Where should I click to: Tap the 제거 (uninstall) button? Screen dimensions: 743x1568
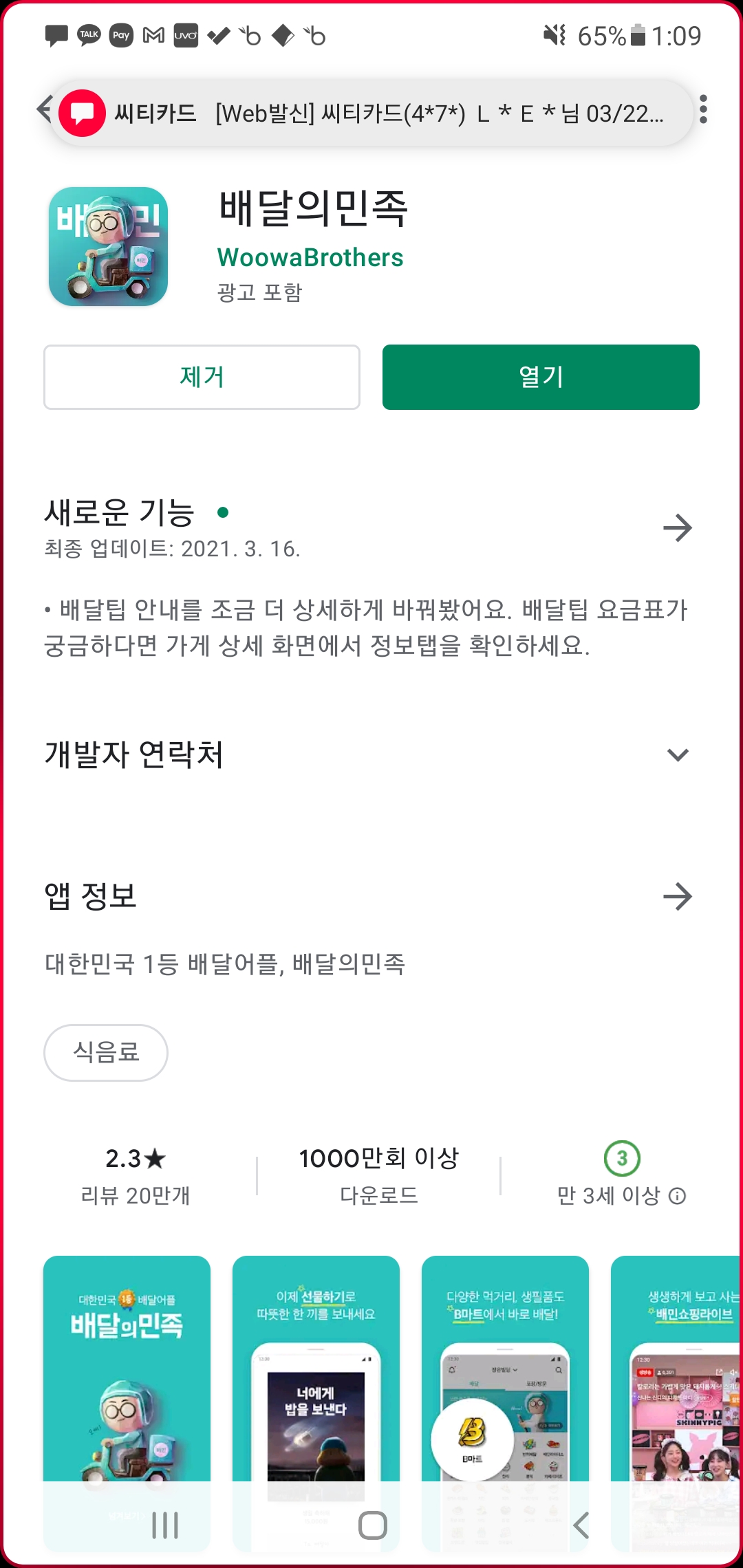coord(202,377)
